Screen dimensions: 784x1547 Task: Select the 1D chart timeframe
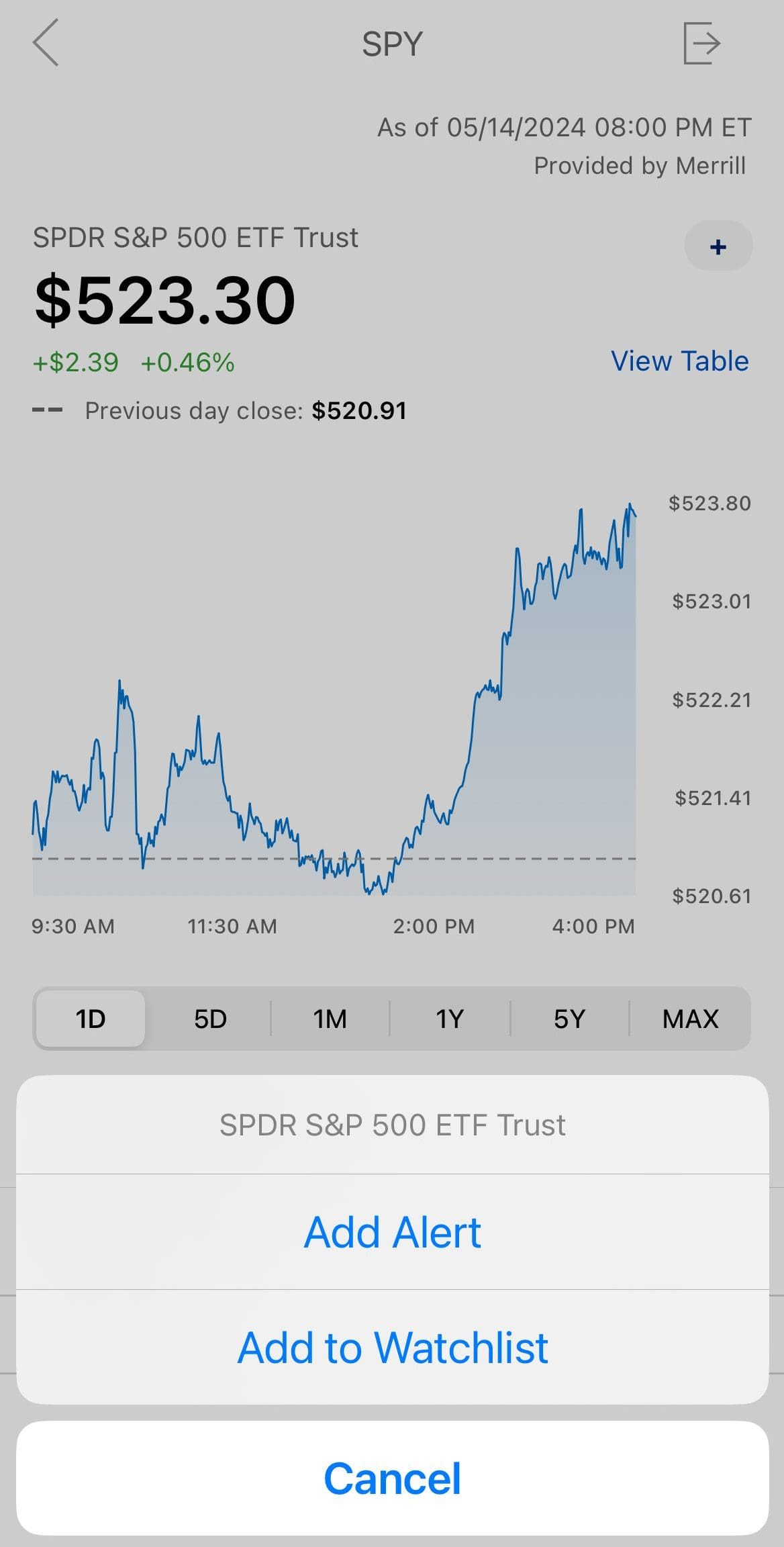coord(90,1018)
